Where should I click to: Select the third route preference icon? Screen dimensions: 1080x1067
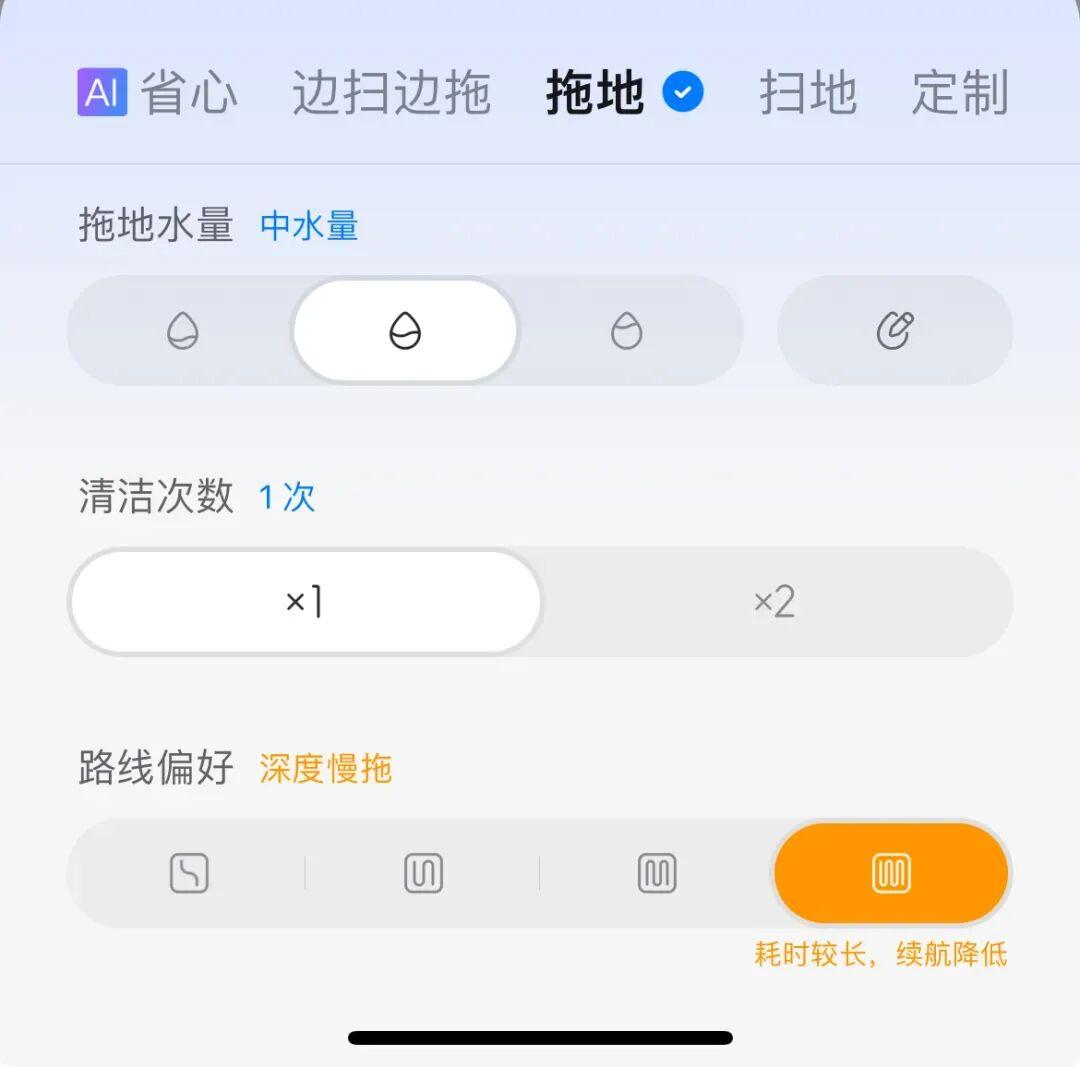click(657, 874)
